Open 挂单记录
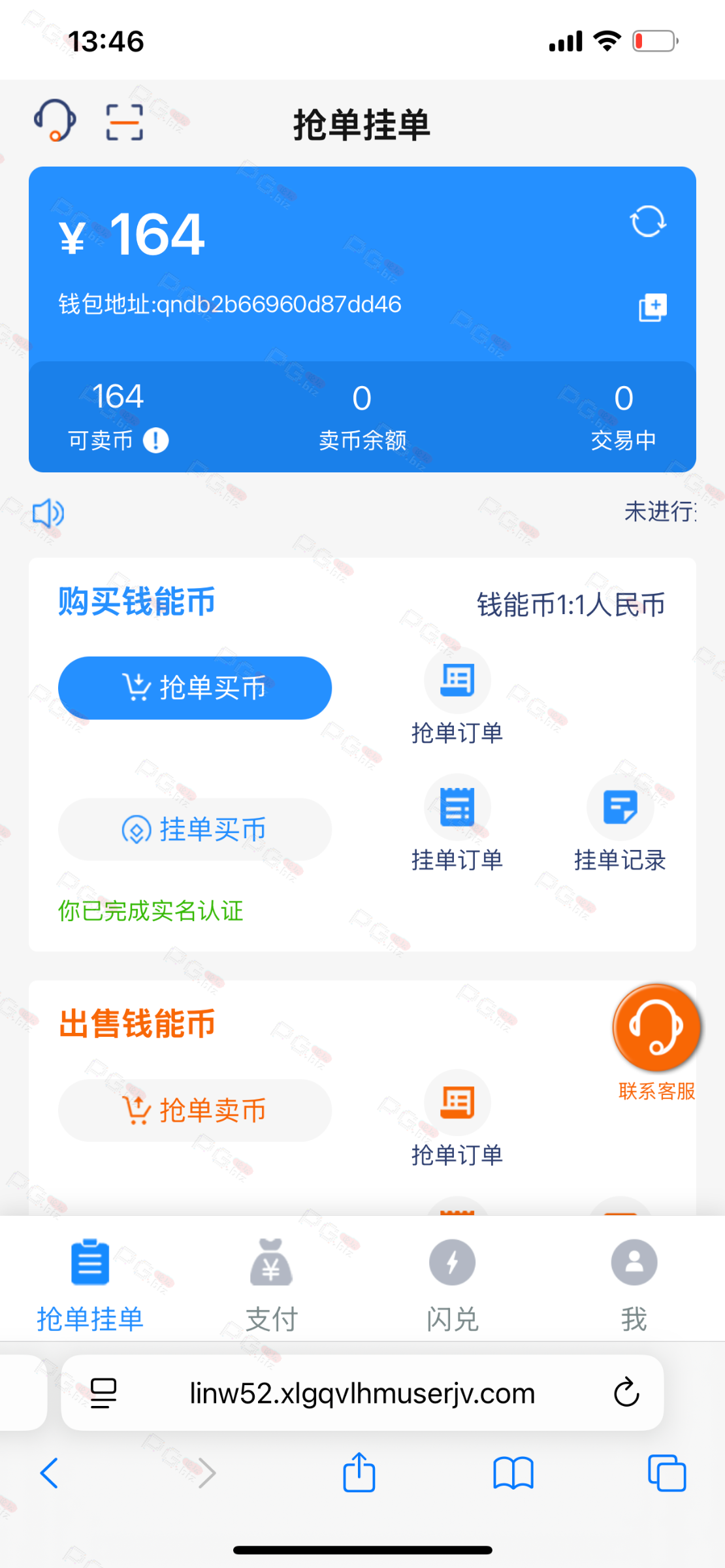The width and height of the screenshot is (725, 1568). (x=620, y=824)
